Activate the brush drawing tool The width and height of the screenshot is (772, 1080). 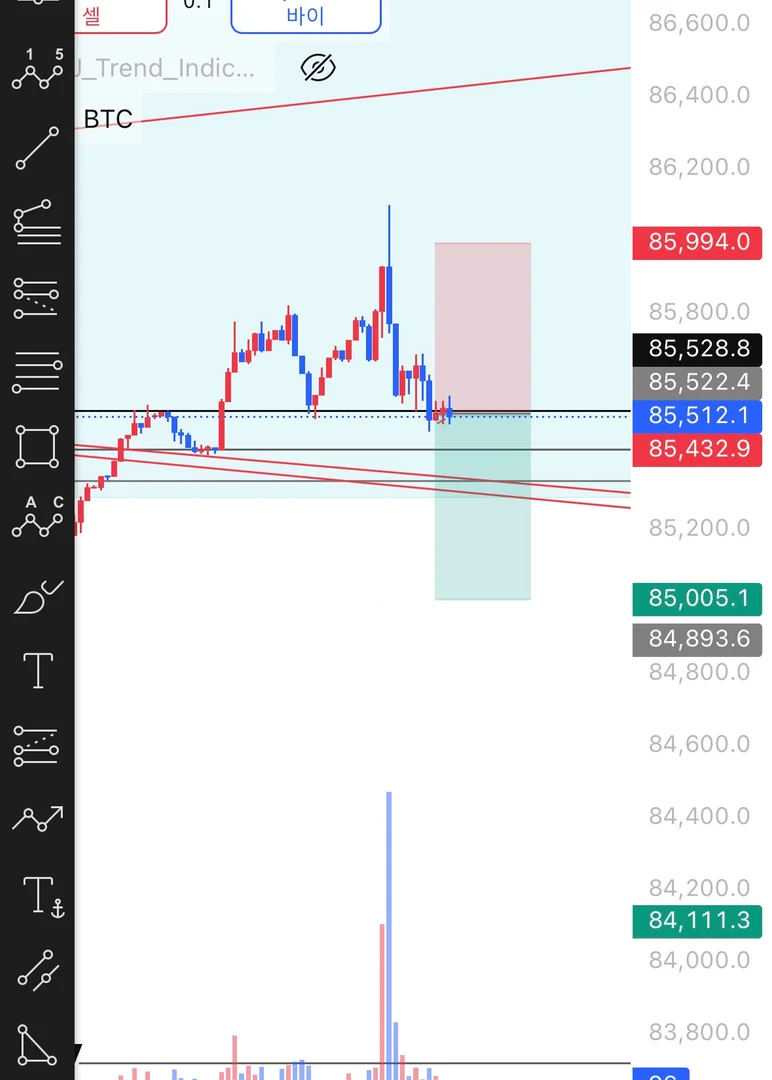coord(37,596)
